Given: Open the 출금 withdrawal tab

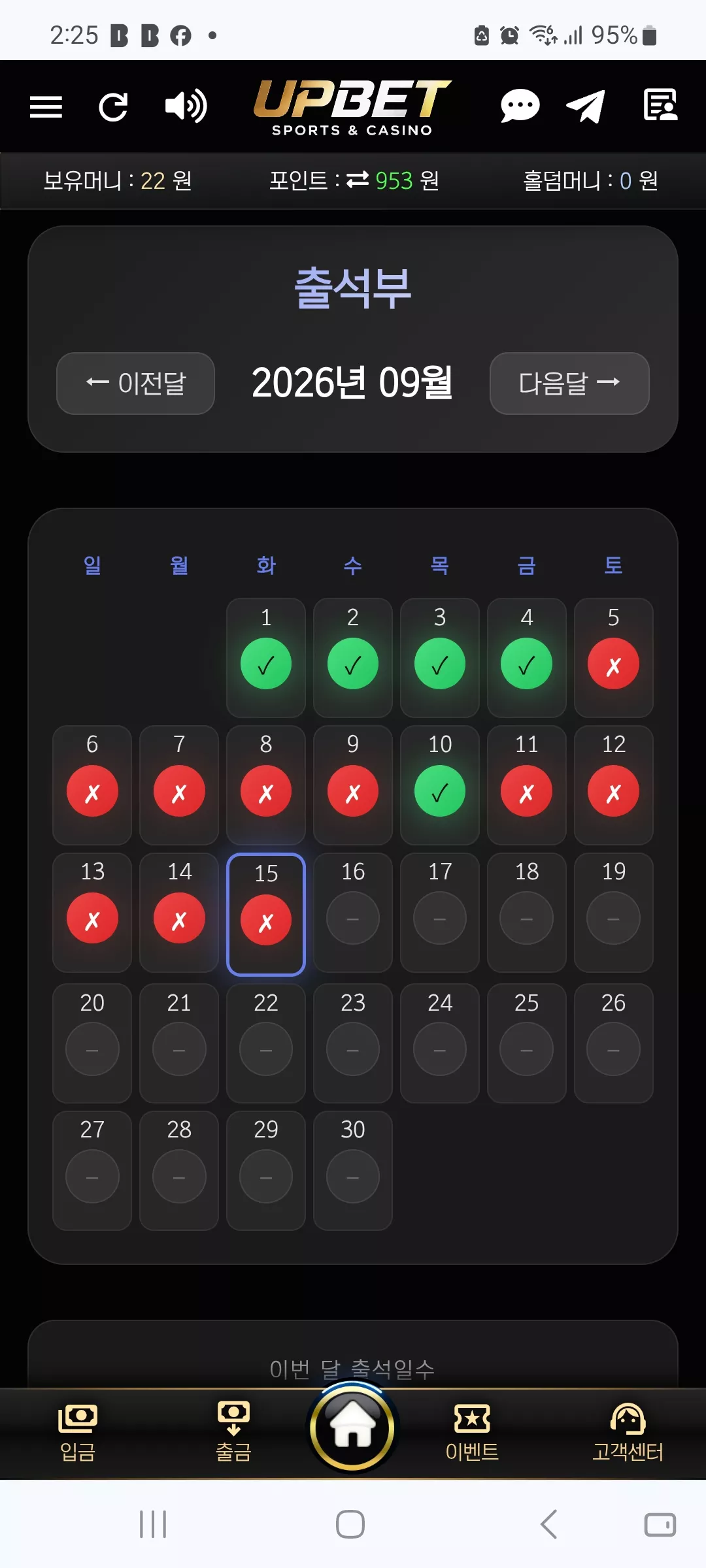Looking at the screenshot, I should [x=233, y=1432].
